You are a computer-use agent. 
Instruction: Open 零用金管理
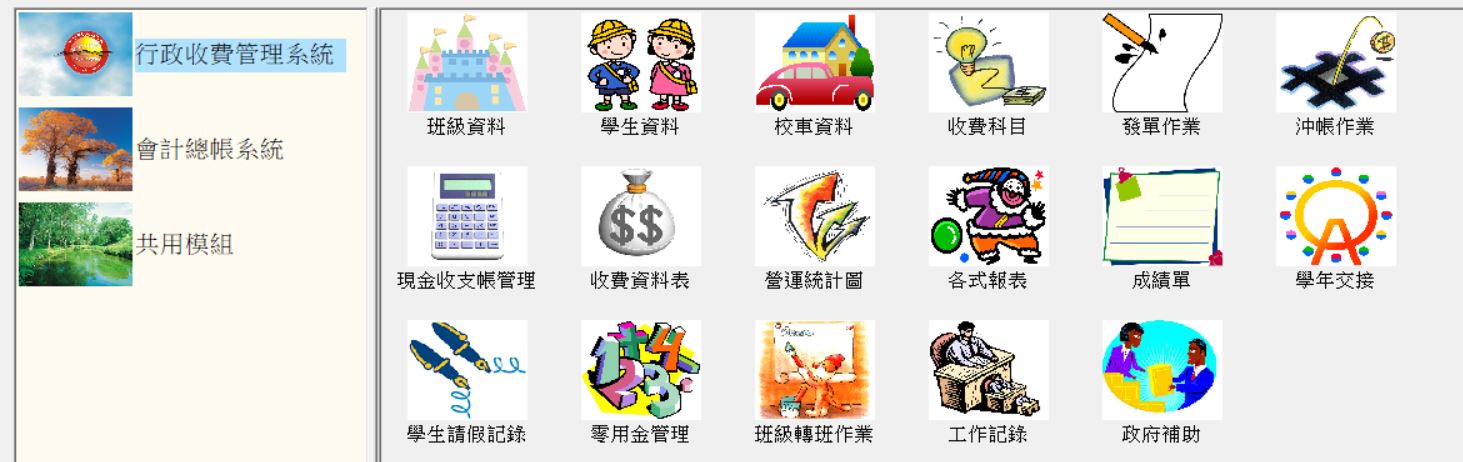pos(640,371)
